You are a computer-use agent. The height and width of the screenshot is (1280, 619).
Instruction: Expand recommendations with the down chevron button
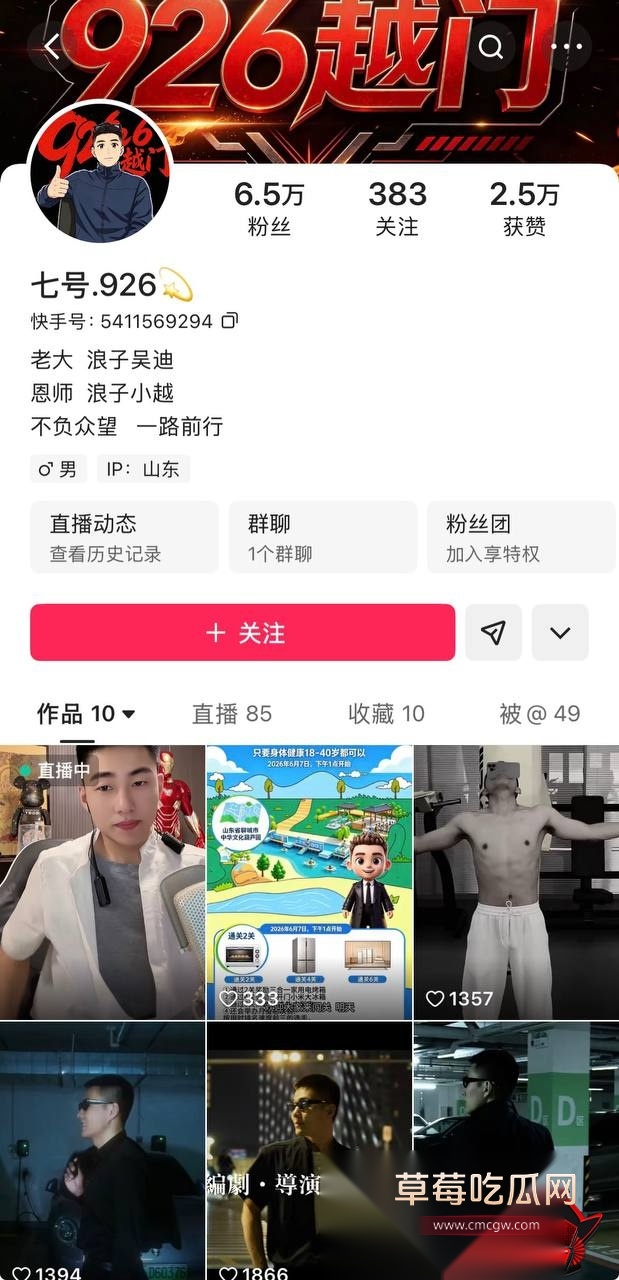[560, 632]
